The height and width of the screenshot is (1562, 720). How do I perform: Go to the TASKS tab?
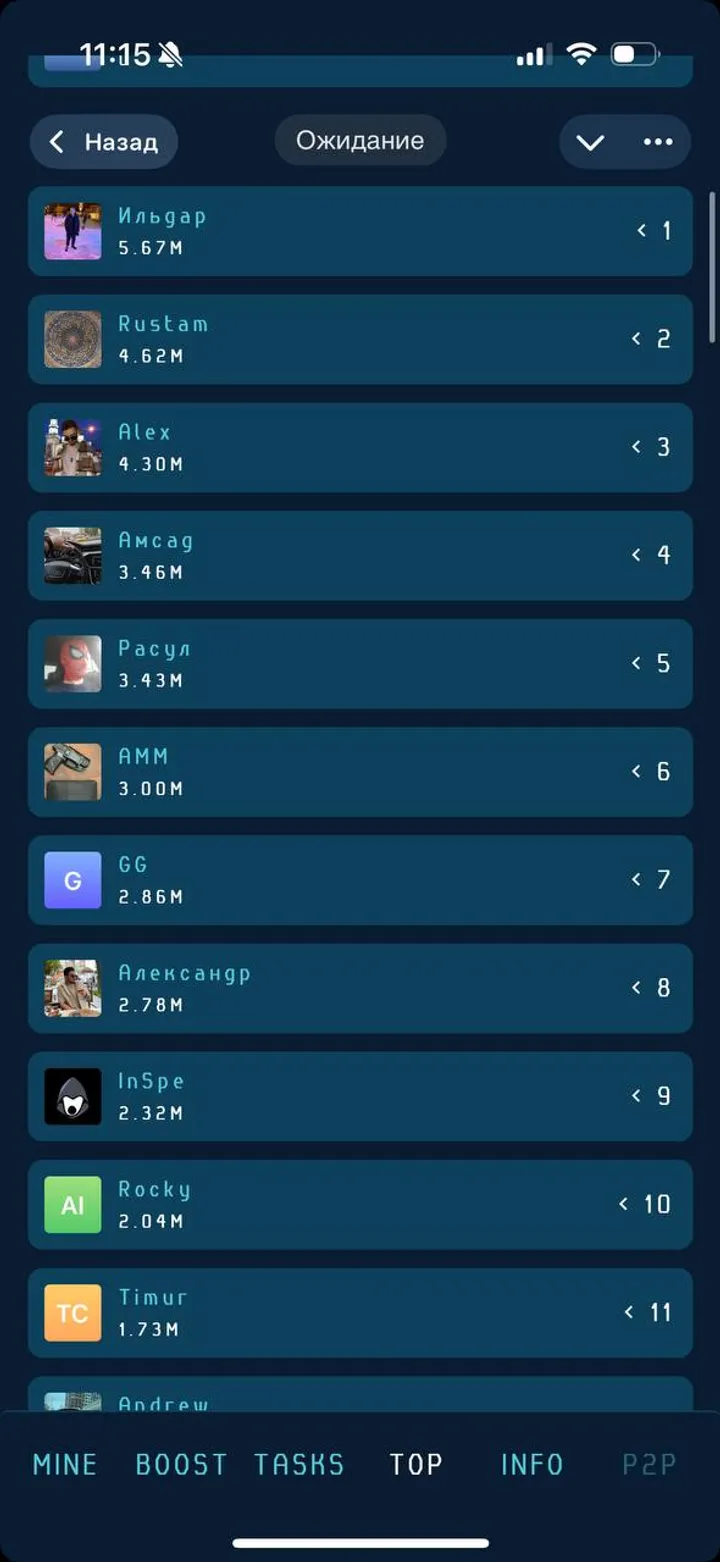[x=299, y=1464]
